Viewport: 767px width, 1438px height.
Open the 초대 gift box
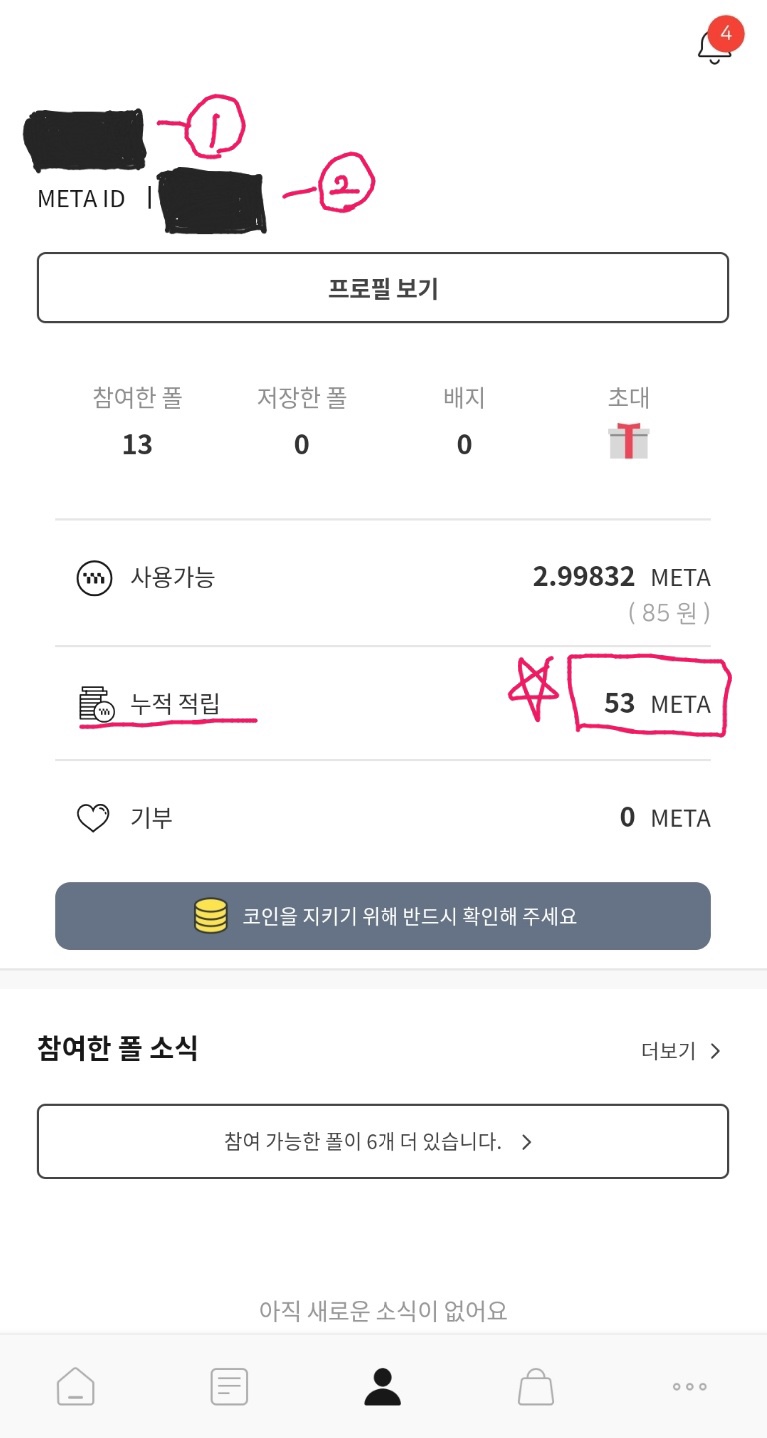pyautogui.click(x=628, y=440)
